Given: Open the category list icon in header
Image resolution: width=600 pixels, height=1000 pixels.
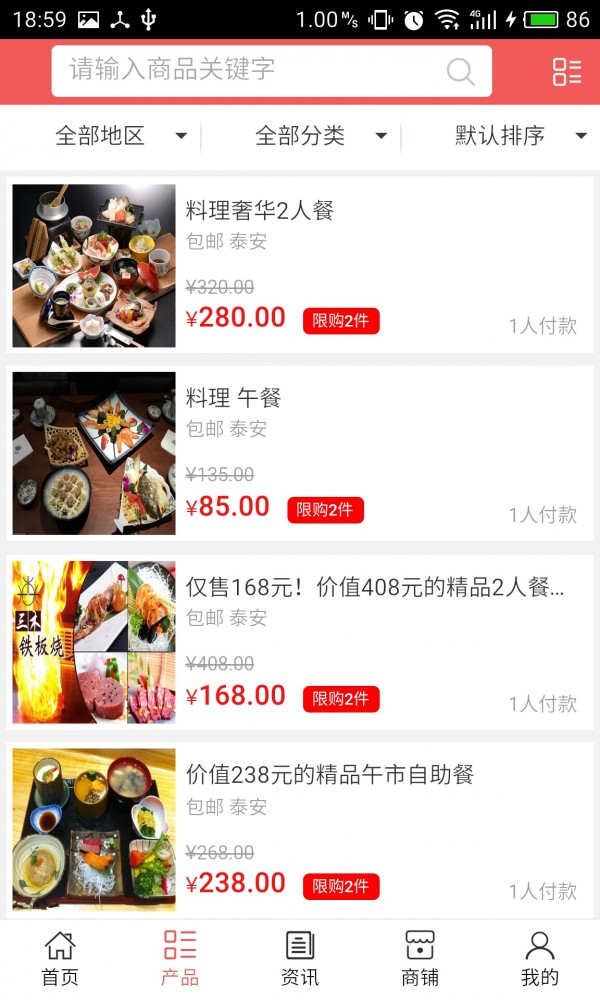Looking at the screenshot, I should (x=566, y=71).
